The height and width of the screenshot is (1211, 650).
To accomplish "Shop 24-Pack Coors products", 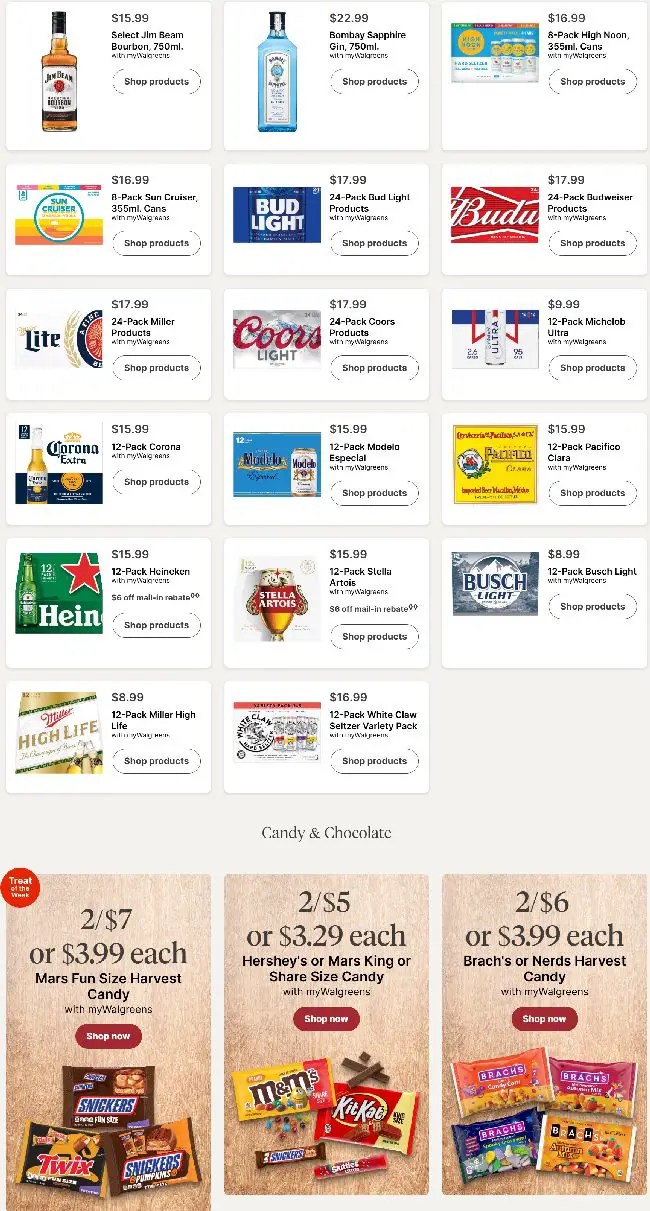I will [374, 368].
